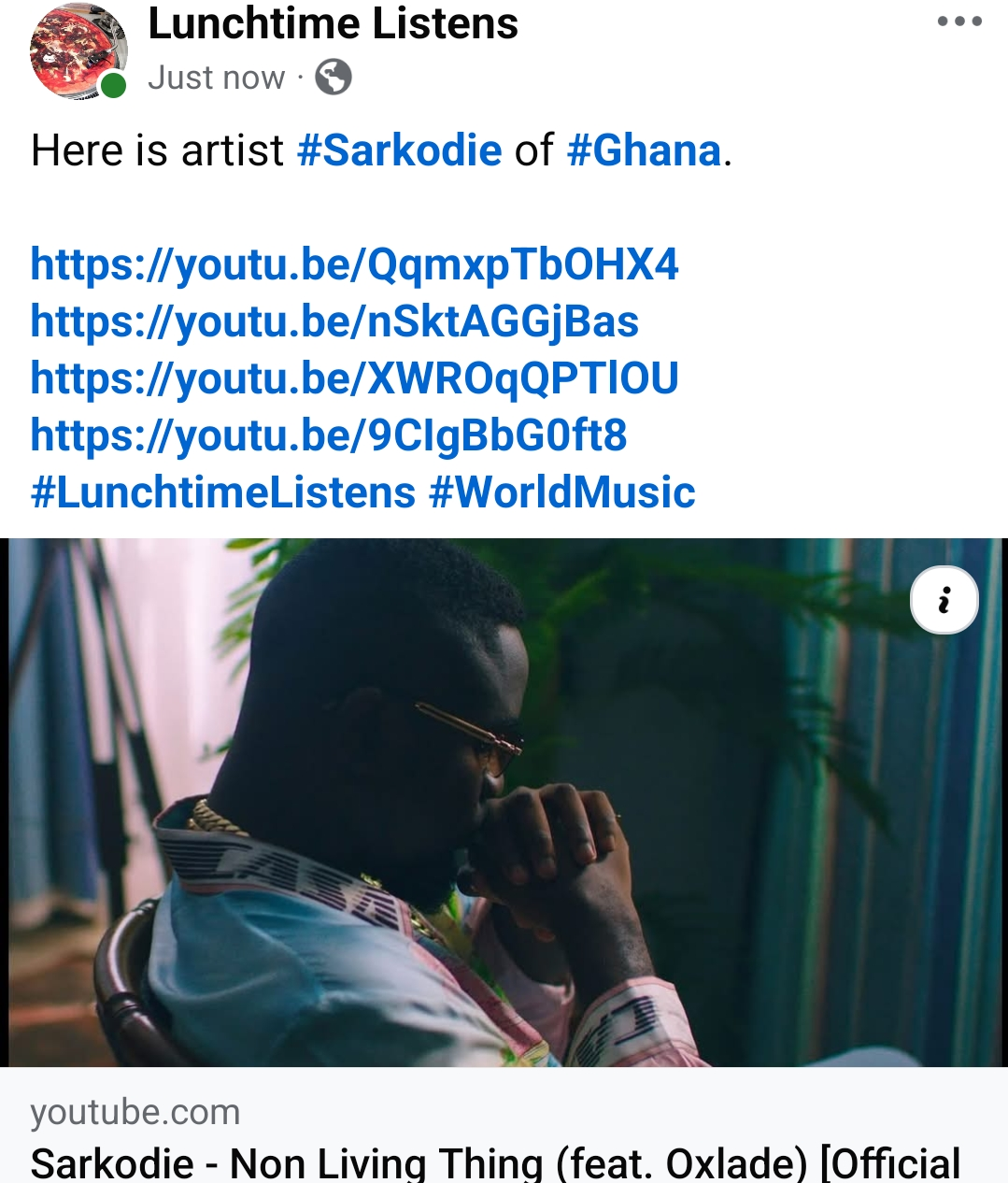Tap the #WorldMusic hashtag
Viewport: 1008px width, 1183px height.
561,492
